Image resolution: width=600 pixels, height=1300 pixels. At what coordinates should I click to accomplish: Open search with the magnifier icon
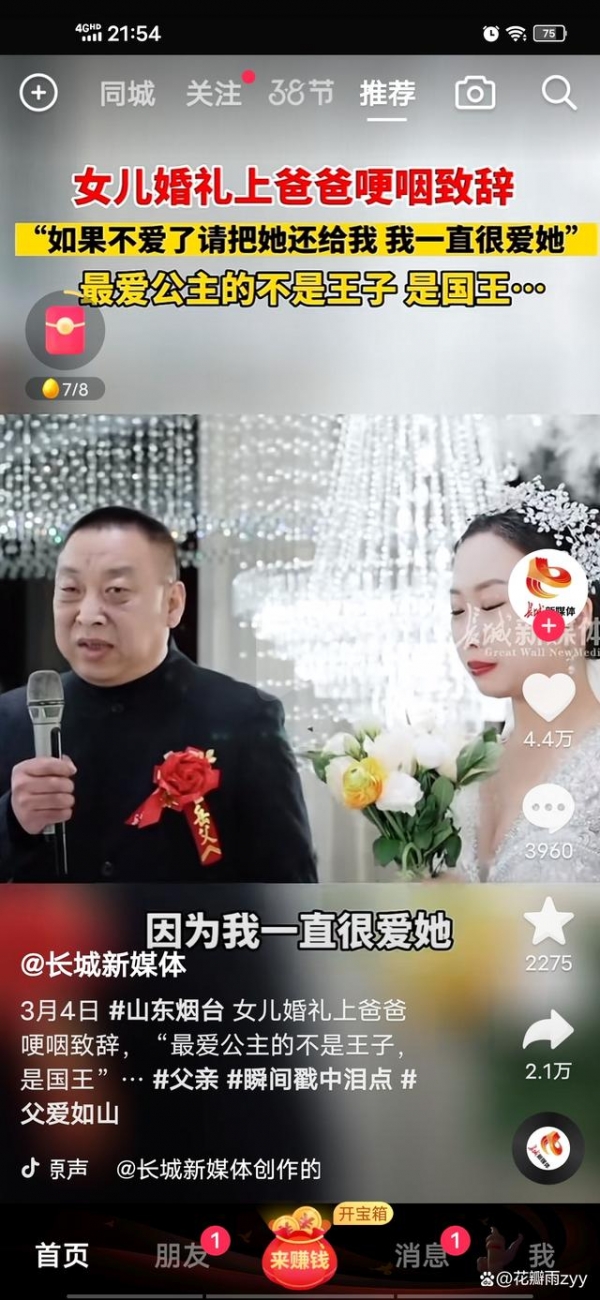pyautogui.click(x=559, y=94)
